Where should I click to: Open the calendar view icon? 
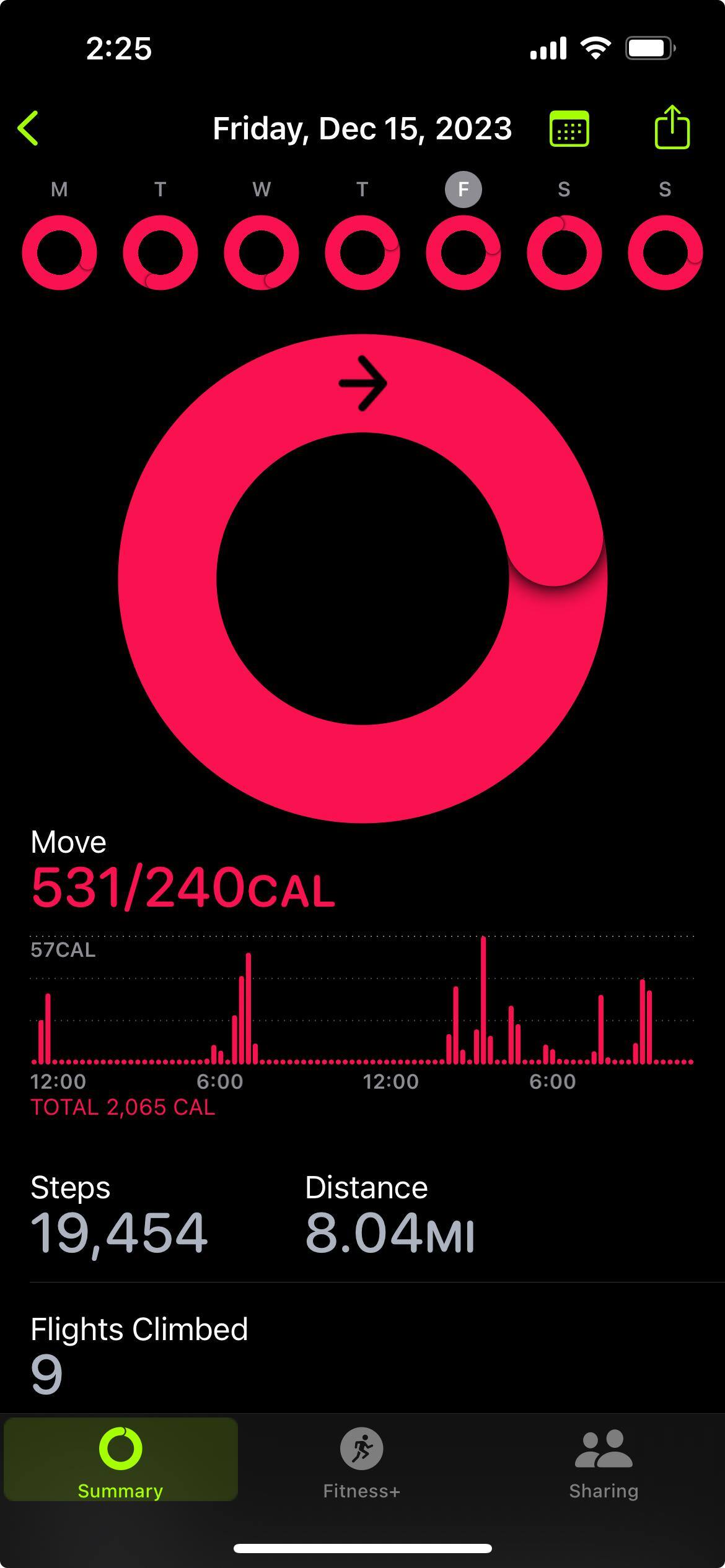(569, 129)
